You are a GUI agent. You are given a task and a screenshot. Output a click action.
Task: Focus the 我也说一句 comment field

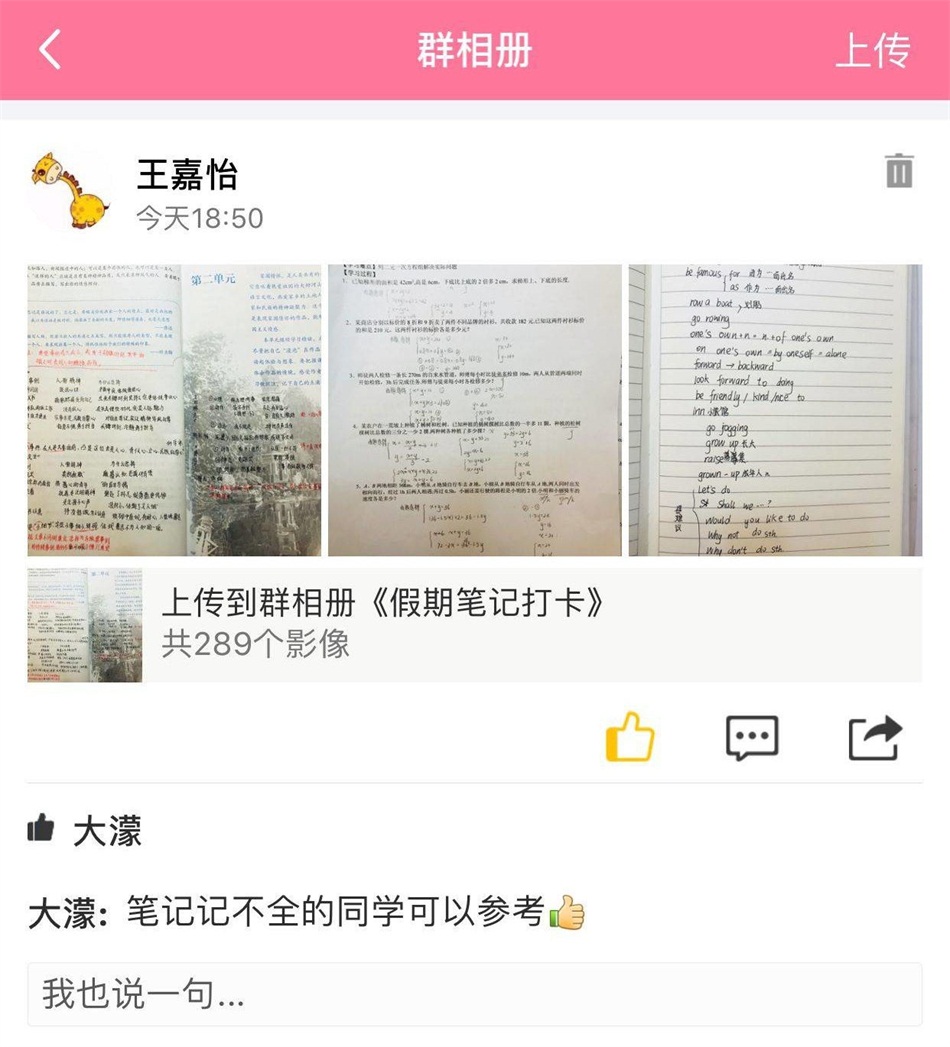pyautogui.click(x=475, y=994)
